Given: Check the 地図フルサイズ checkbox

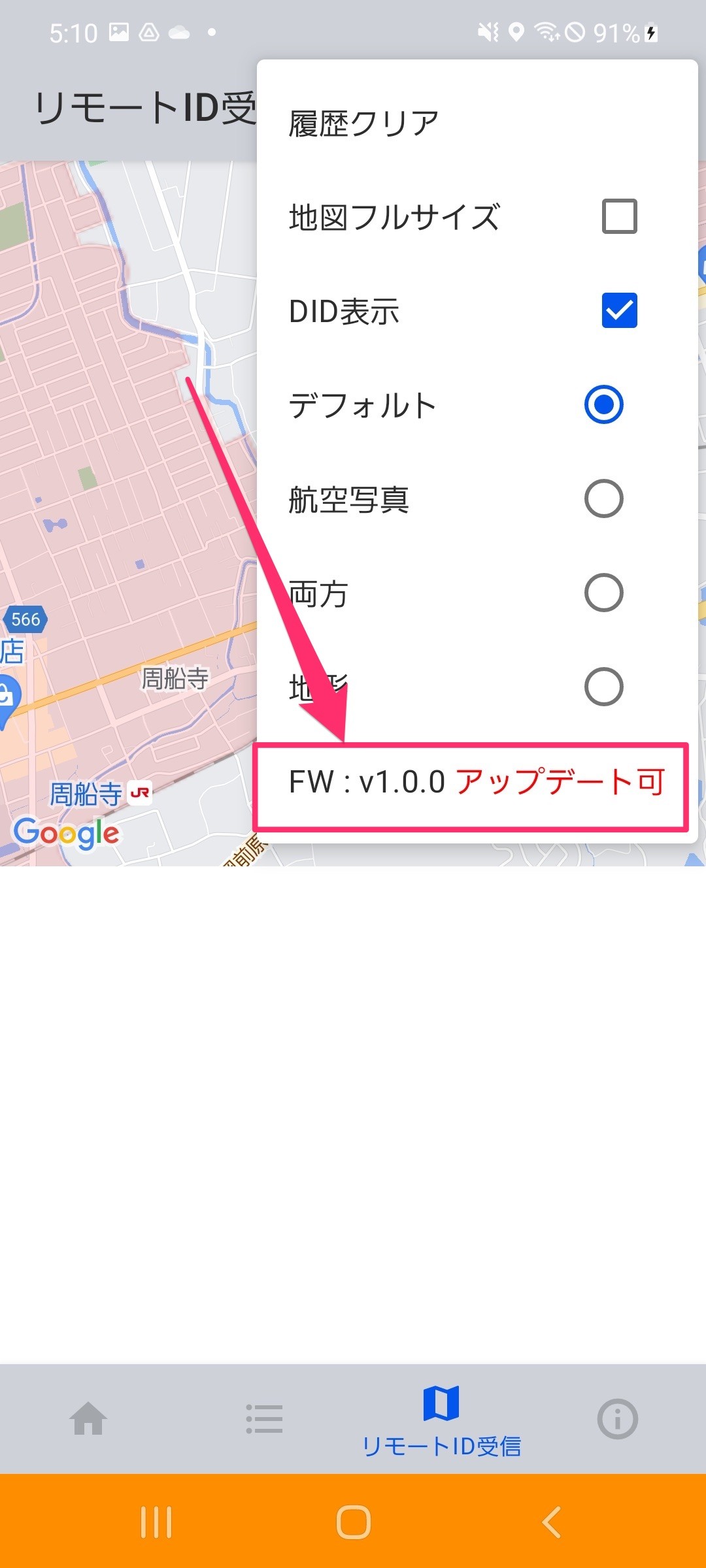Looking at the screenshot, I should pyautogui.click(x=619, y=216).
